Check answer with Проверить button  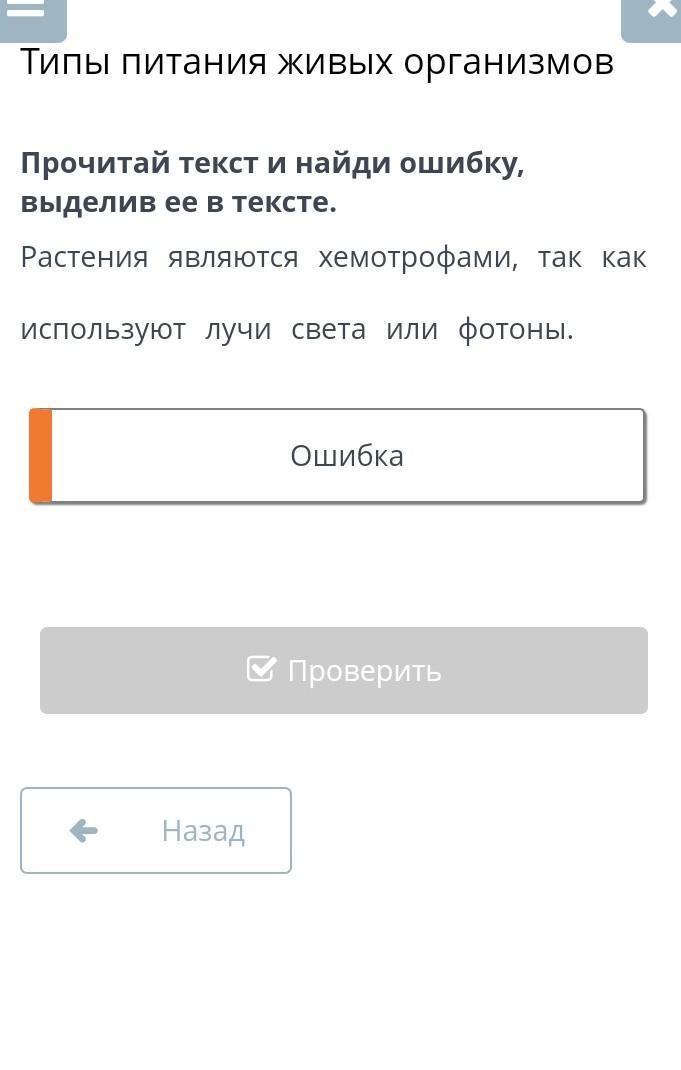[x=344, y=670]
